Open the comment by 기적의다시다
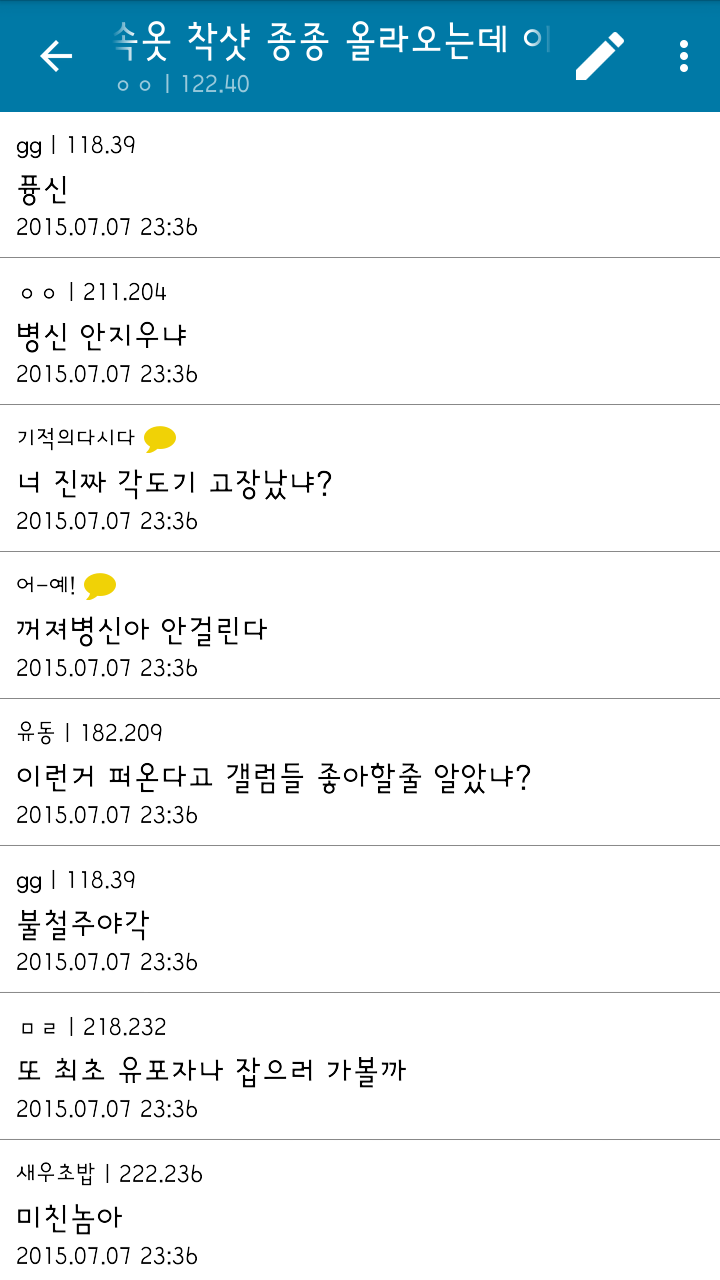 coord(360,478)
